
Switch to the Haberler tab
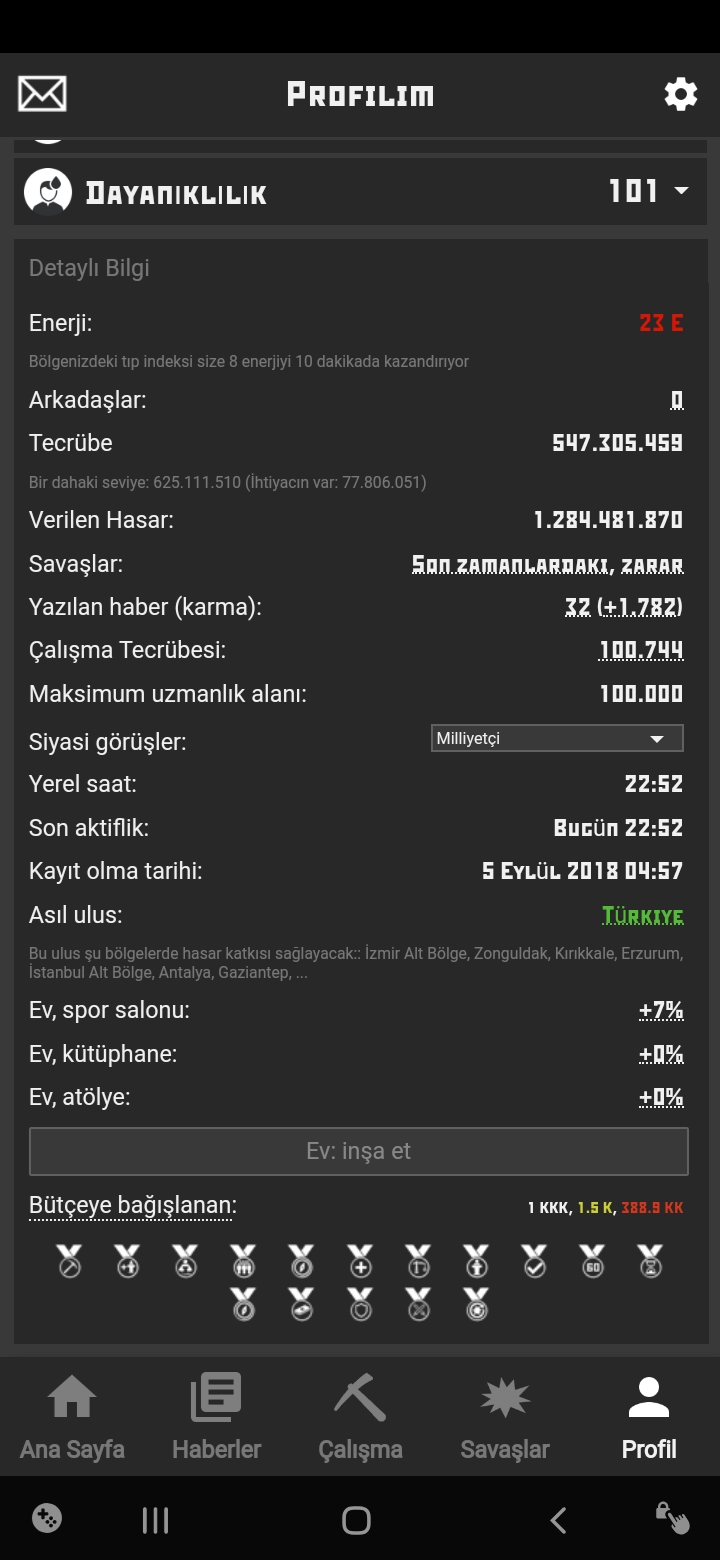click(216, 1418)
